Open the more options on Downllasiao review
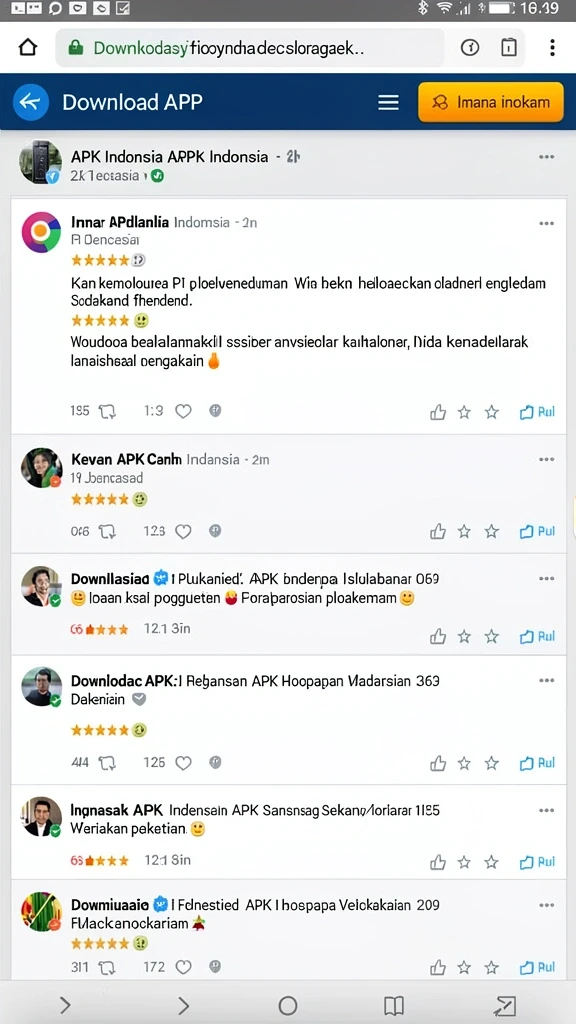 [547, 579]
